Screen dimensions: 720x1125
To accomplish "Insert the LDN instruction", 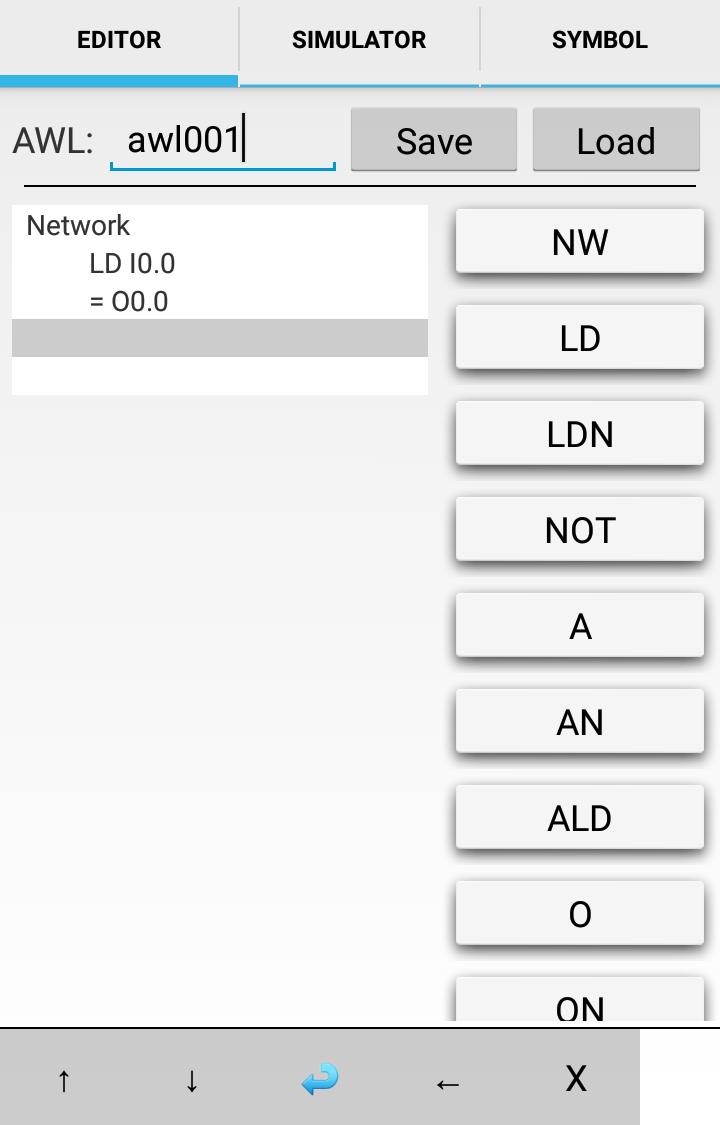I will 579,434.
